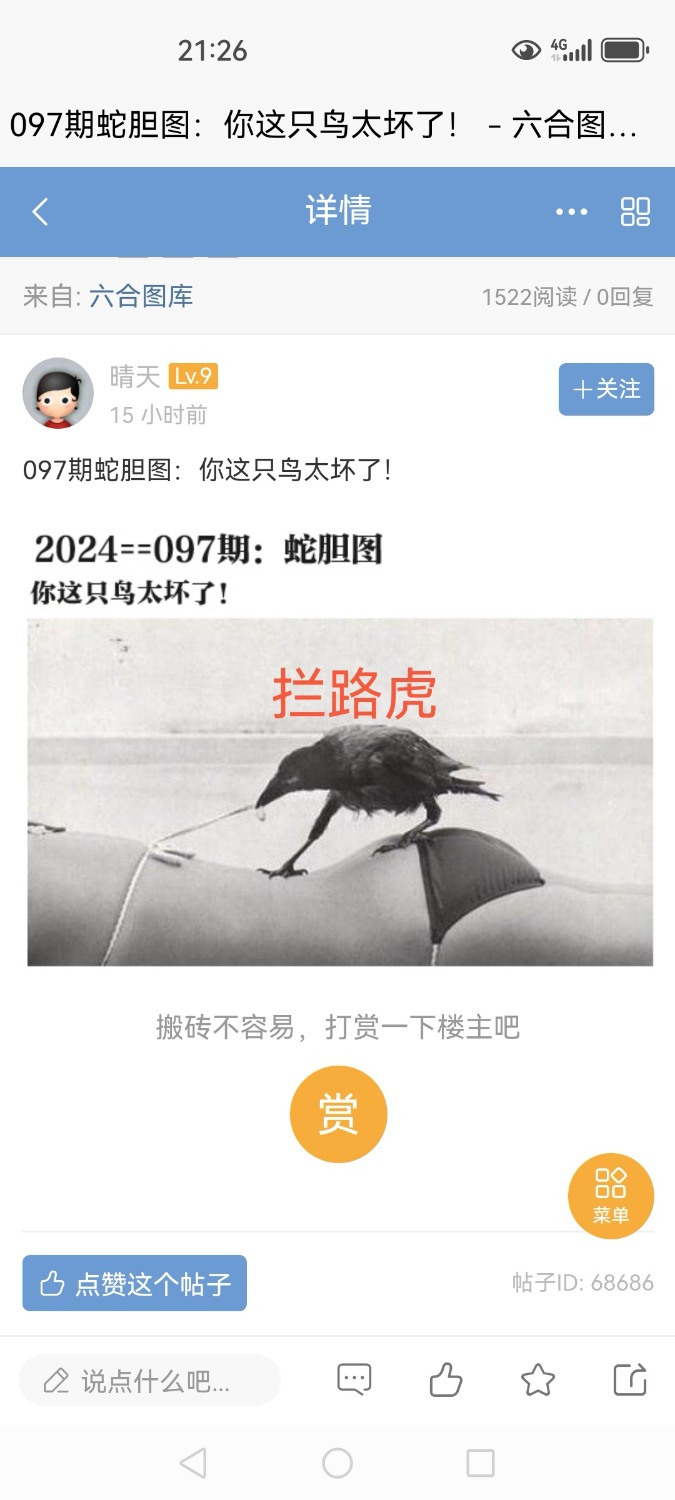
Task: Go to the system home screen
Action: [337, 1463]
